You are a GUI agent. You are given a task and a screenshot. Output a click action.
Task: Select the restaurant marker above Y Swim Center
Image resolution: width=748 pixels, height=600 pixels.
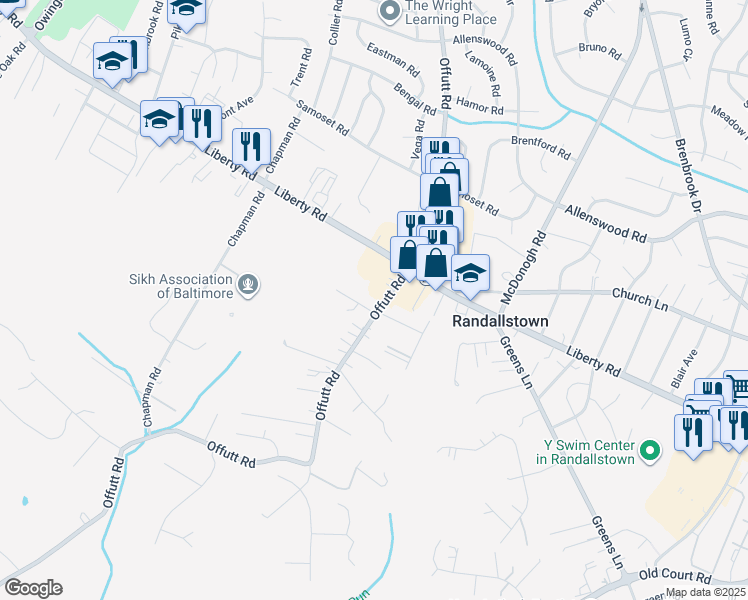(693, 436)
